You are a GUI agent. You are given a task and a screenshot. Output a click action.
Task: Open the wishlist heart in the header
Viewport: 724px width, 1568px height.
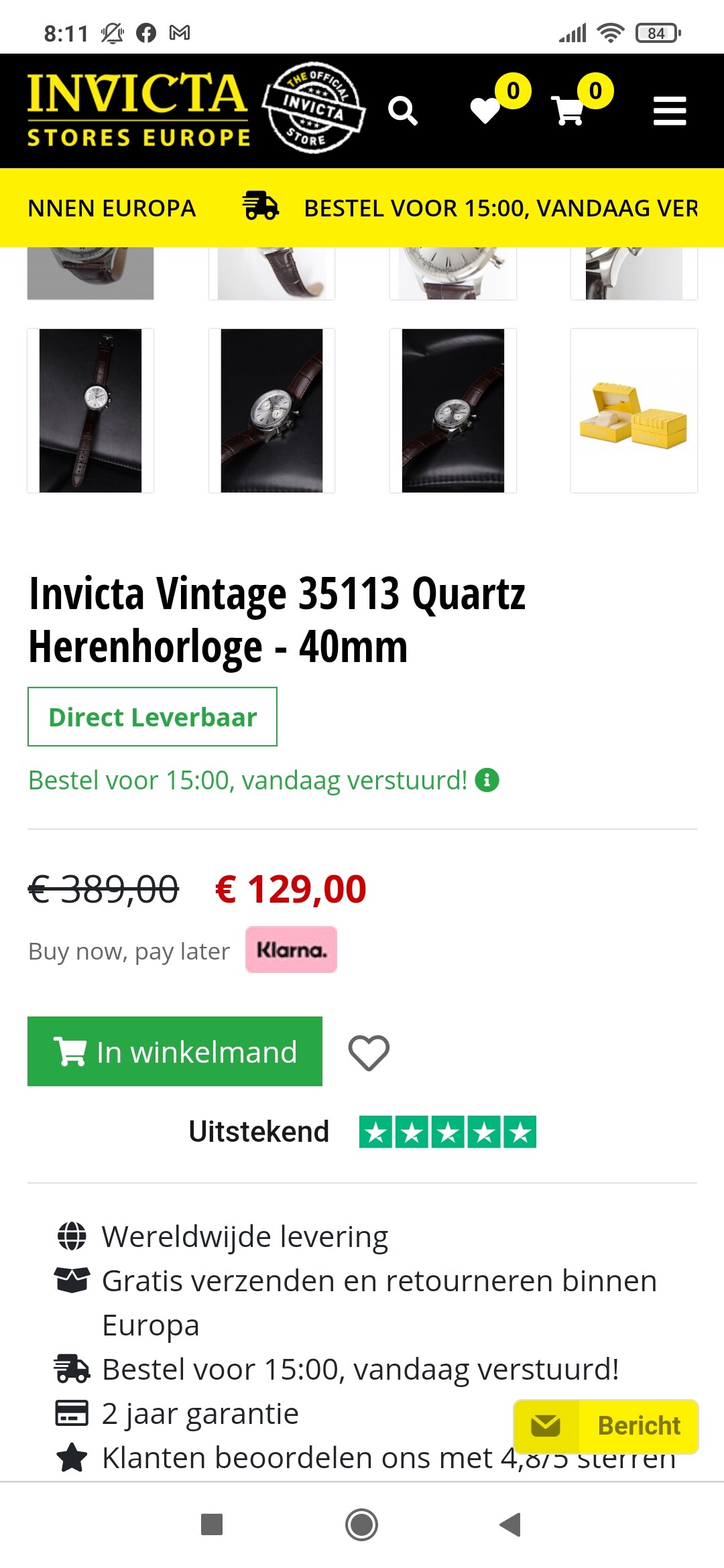[486, 111]
